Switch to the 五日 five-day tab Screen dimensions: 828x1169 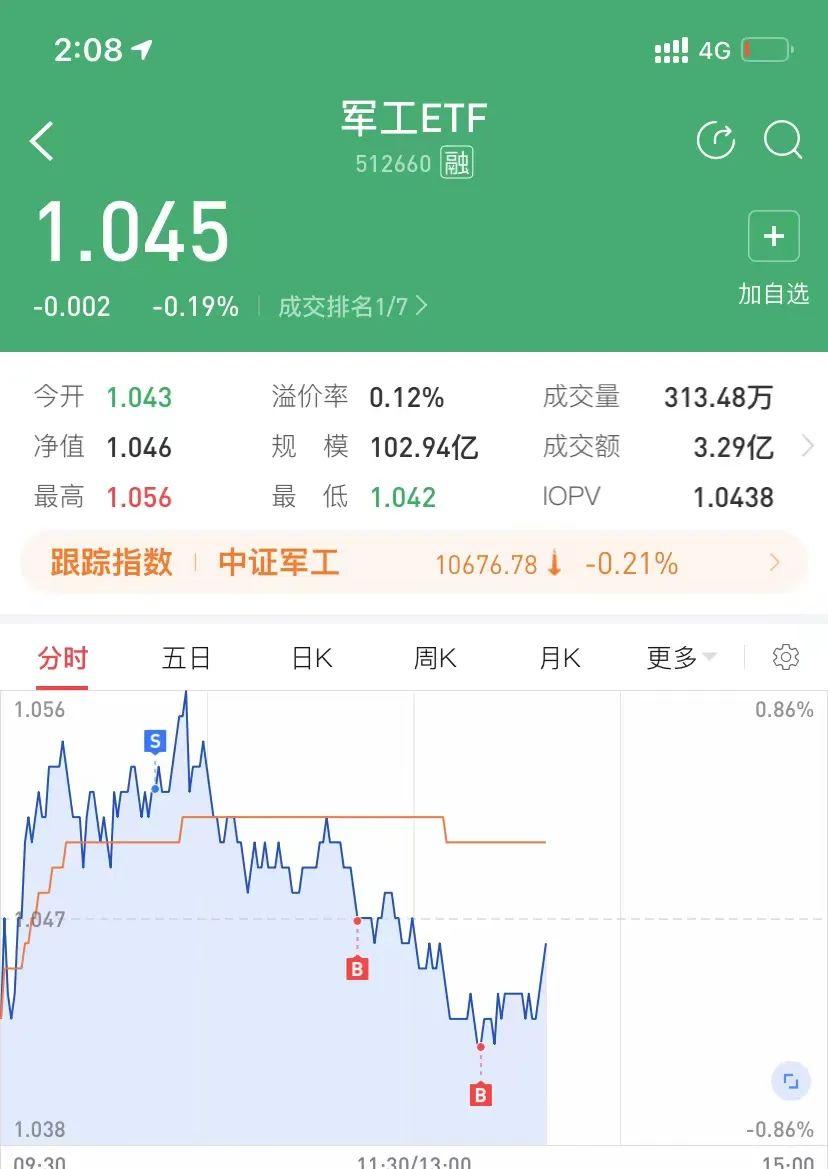[x=186, y=657]
